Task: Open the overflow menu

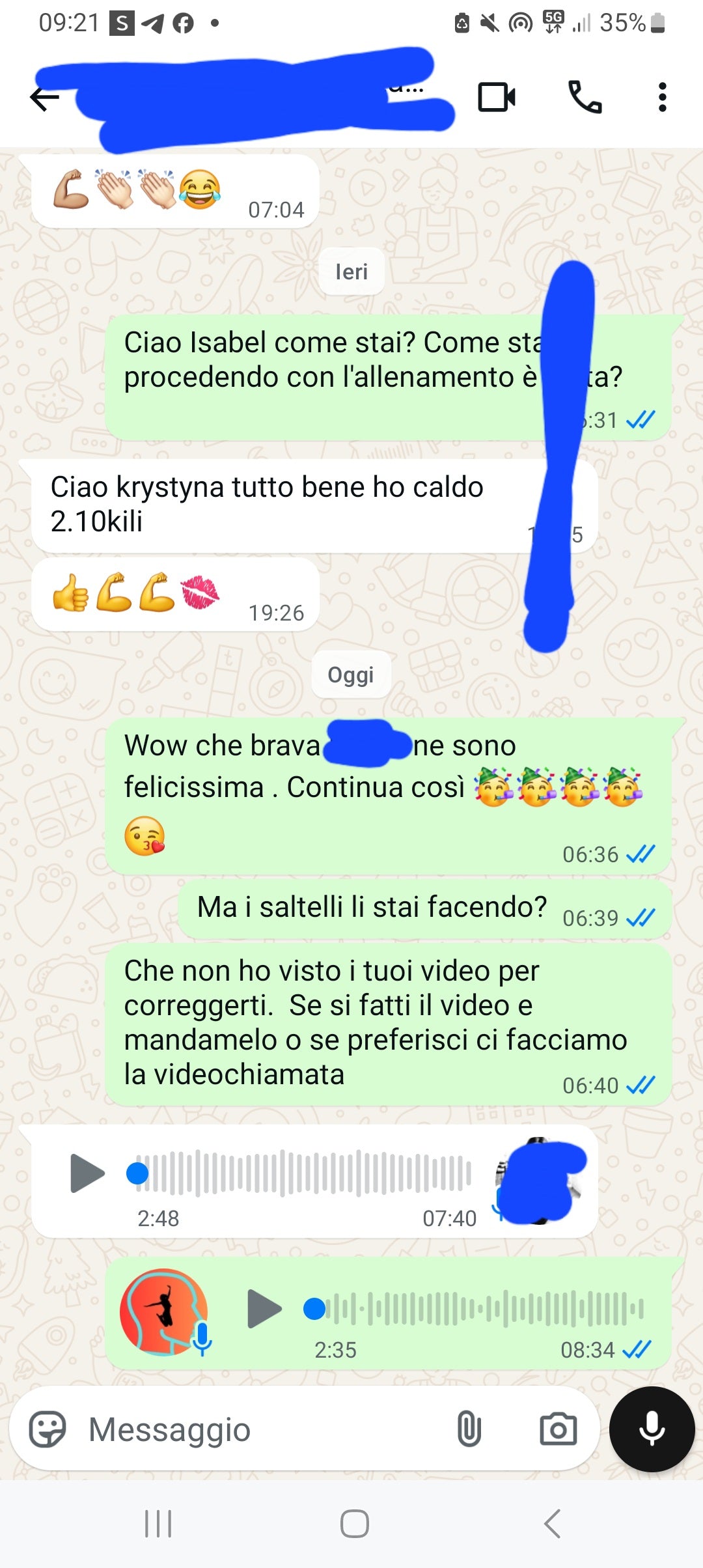Action: 662,98
